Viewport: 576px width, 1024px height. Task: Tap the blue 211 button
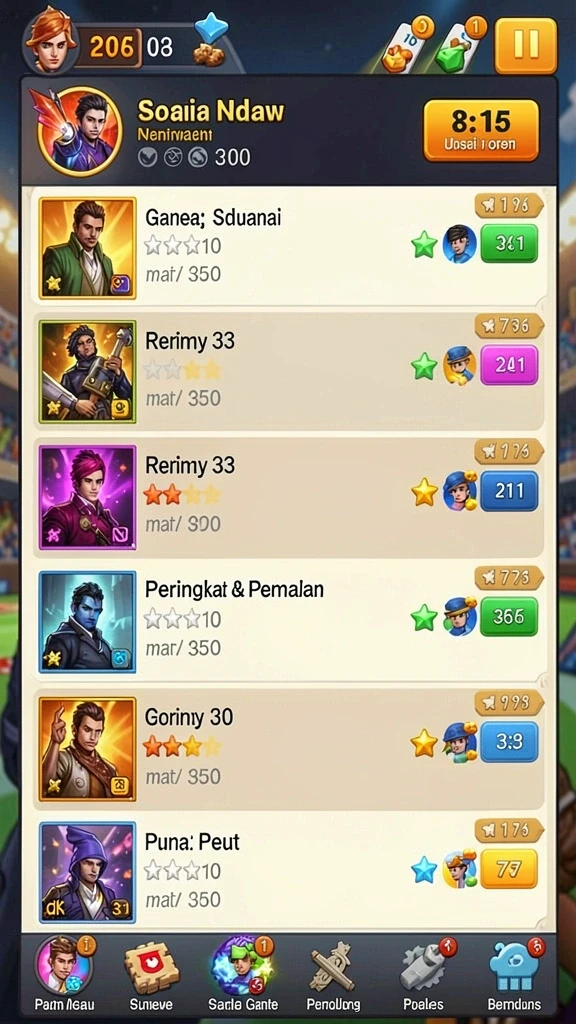click(x=509, y=490)
